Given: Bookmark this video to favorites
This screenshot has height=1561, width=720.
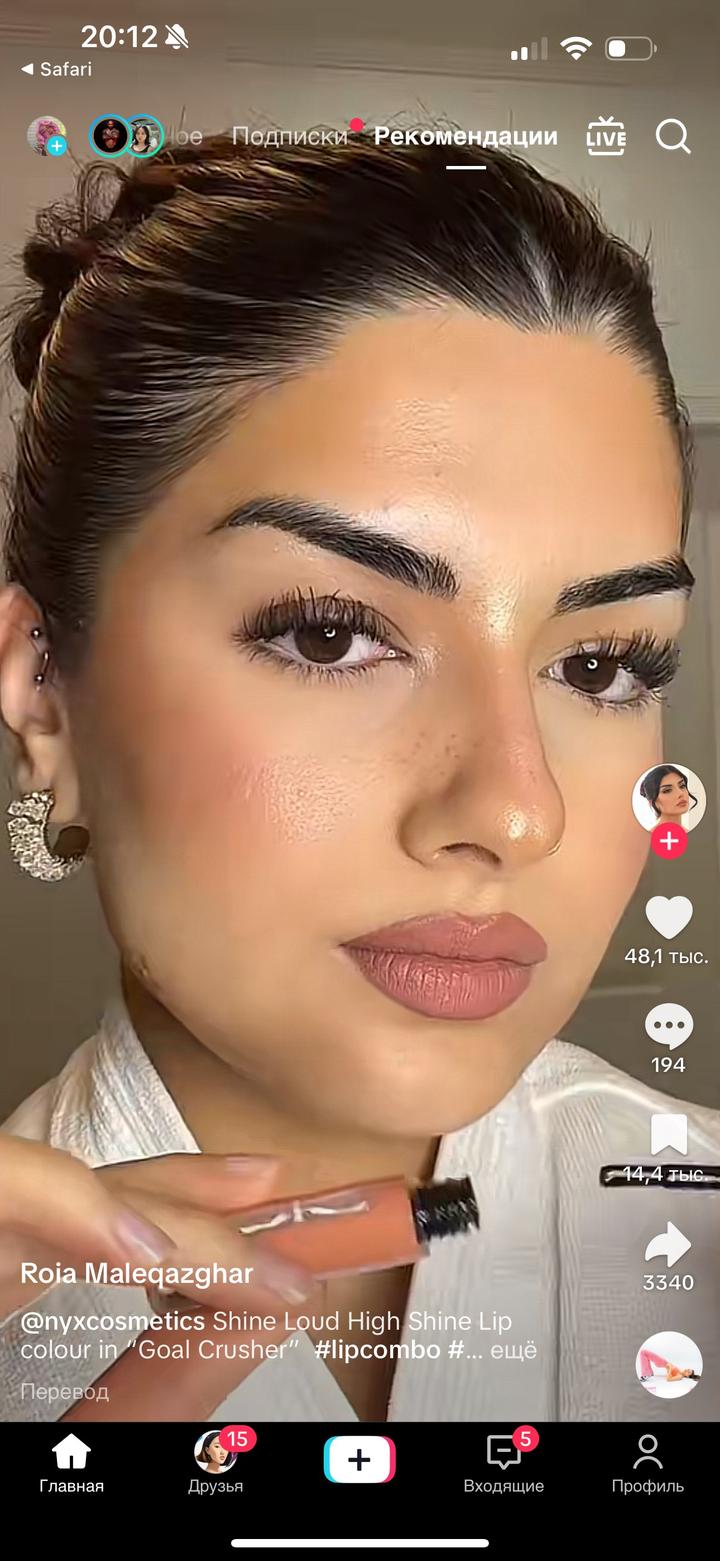Looking at the screenshot, I should click(x=668, y=1136).
